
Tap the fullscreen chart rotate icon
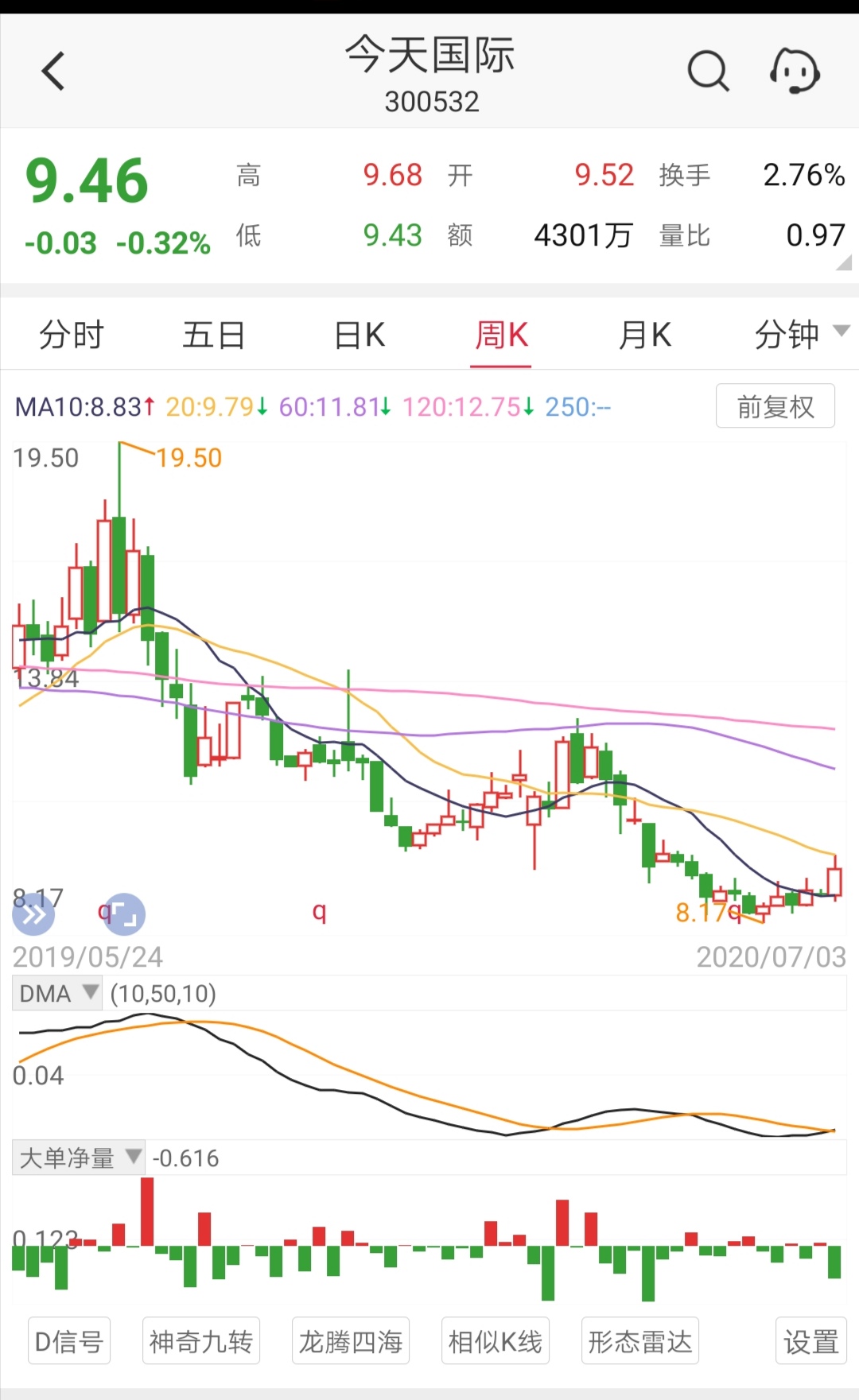click(x=123, y=914)
